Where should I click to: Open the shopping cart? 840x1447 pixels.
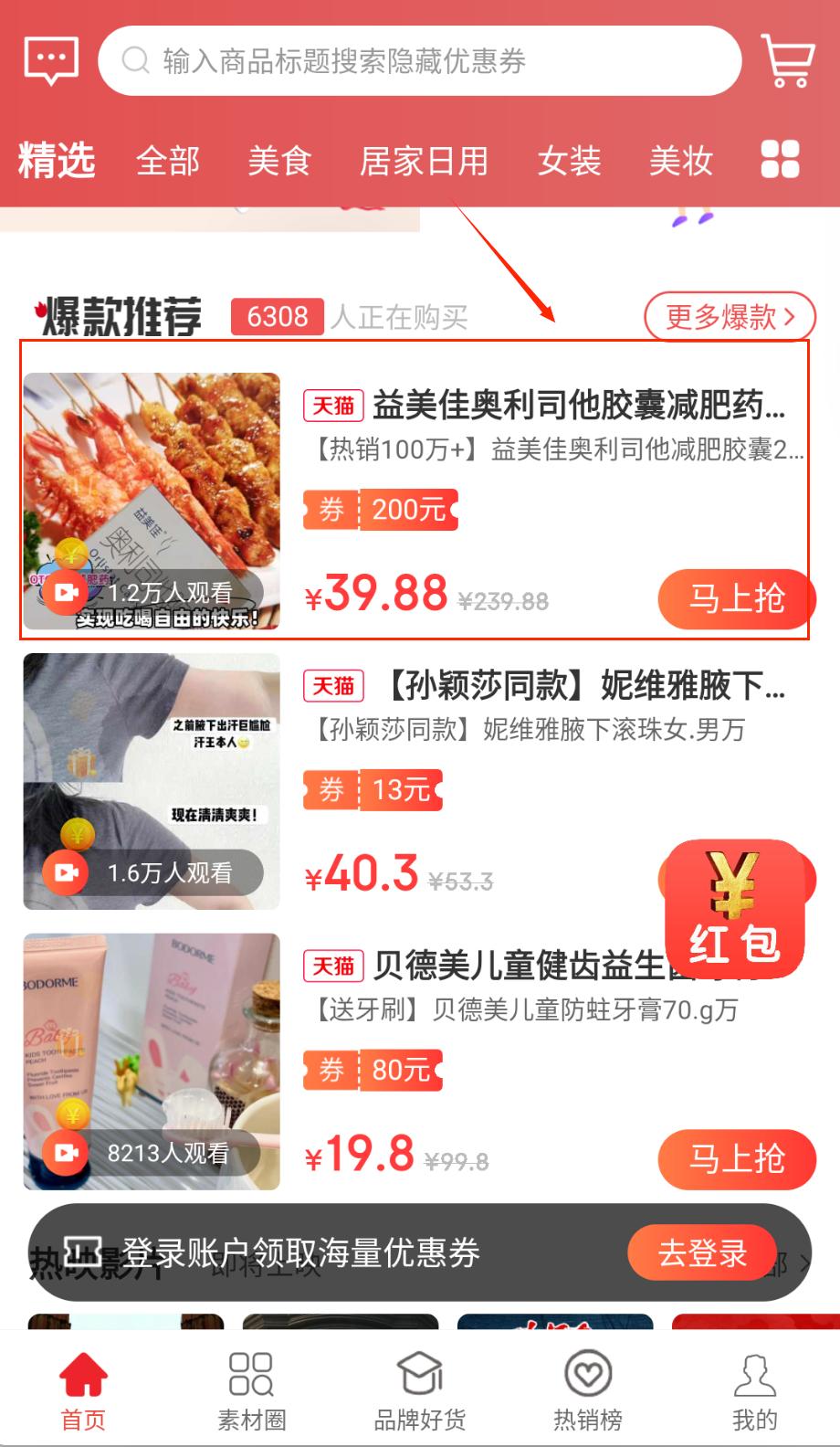tap(788, 61)
